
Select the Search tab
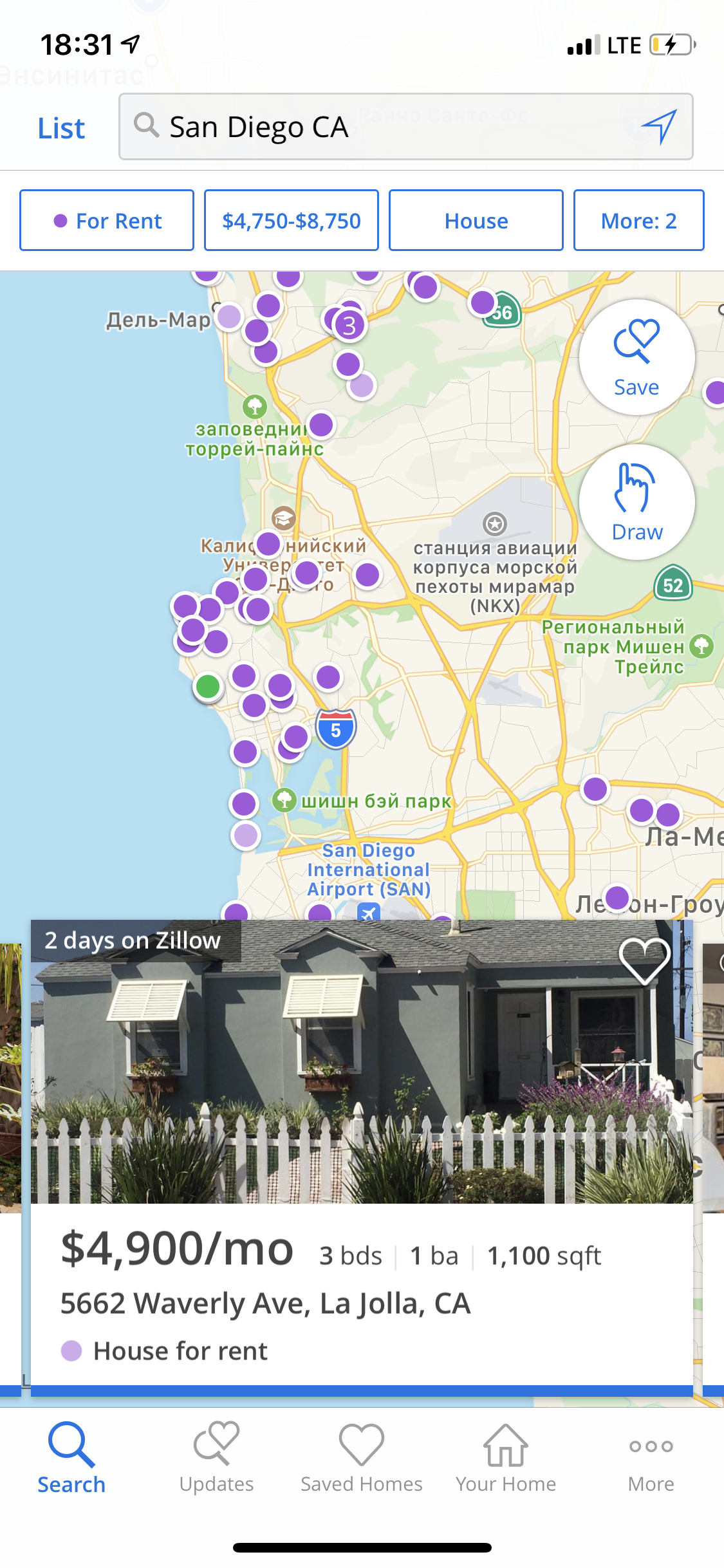tap(71, 1459)
